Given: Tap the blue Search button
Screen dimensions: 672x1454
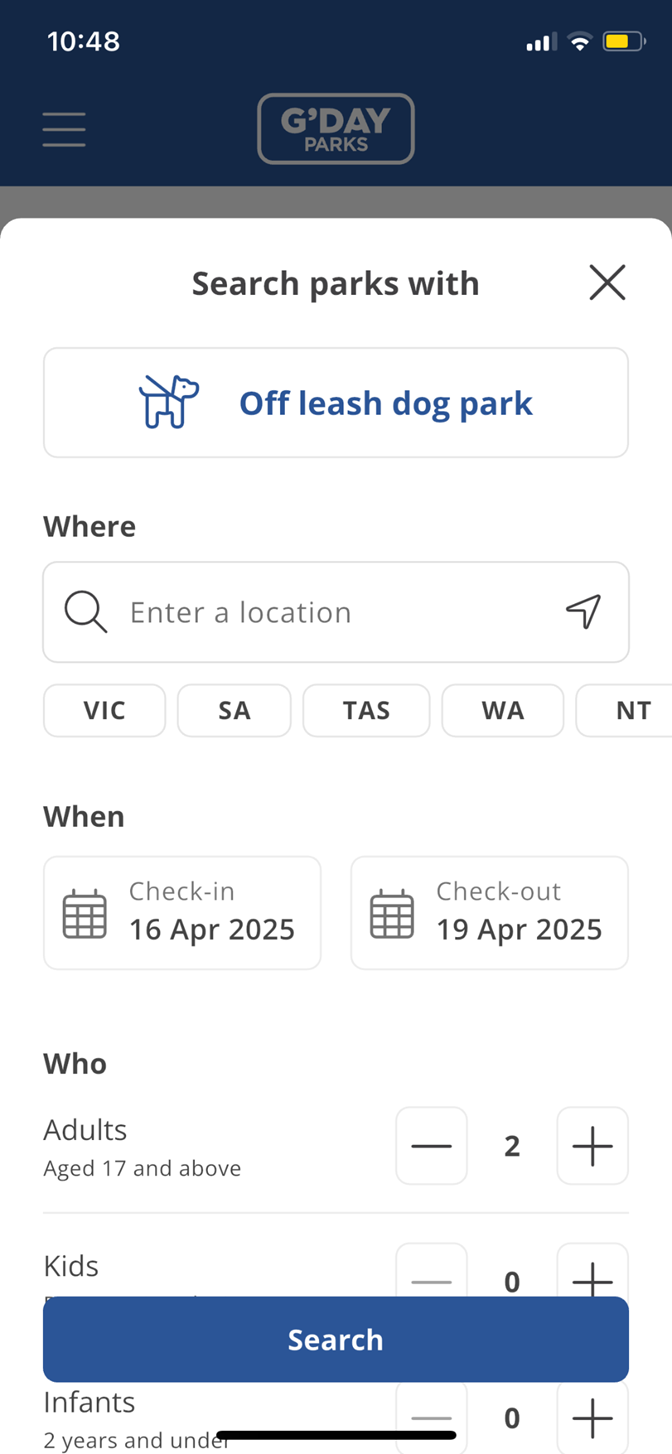Looking at the screenshot, I should click(x=336, y=1340).
